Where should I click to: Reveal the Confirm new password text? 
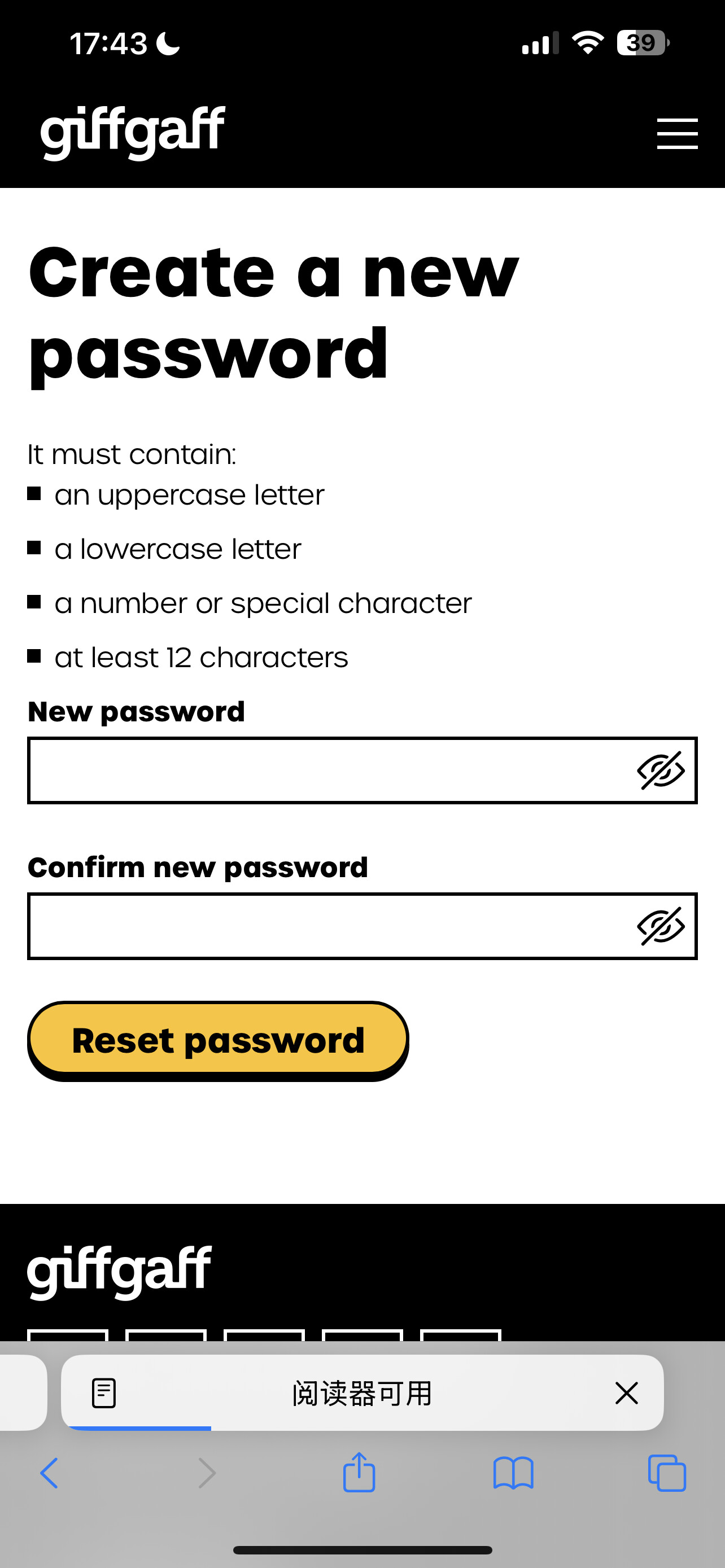[661, 926]
